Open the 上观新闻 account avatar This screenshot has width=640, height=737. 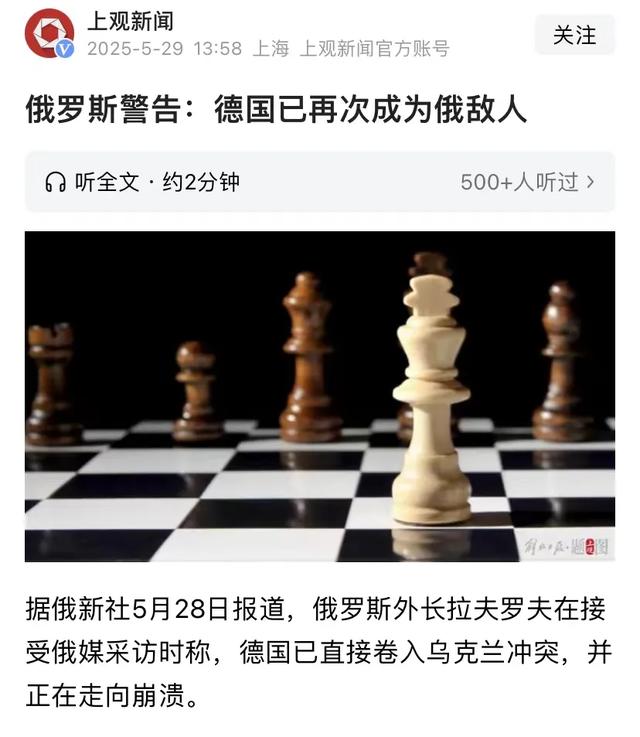tap(49, 33)
